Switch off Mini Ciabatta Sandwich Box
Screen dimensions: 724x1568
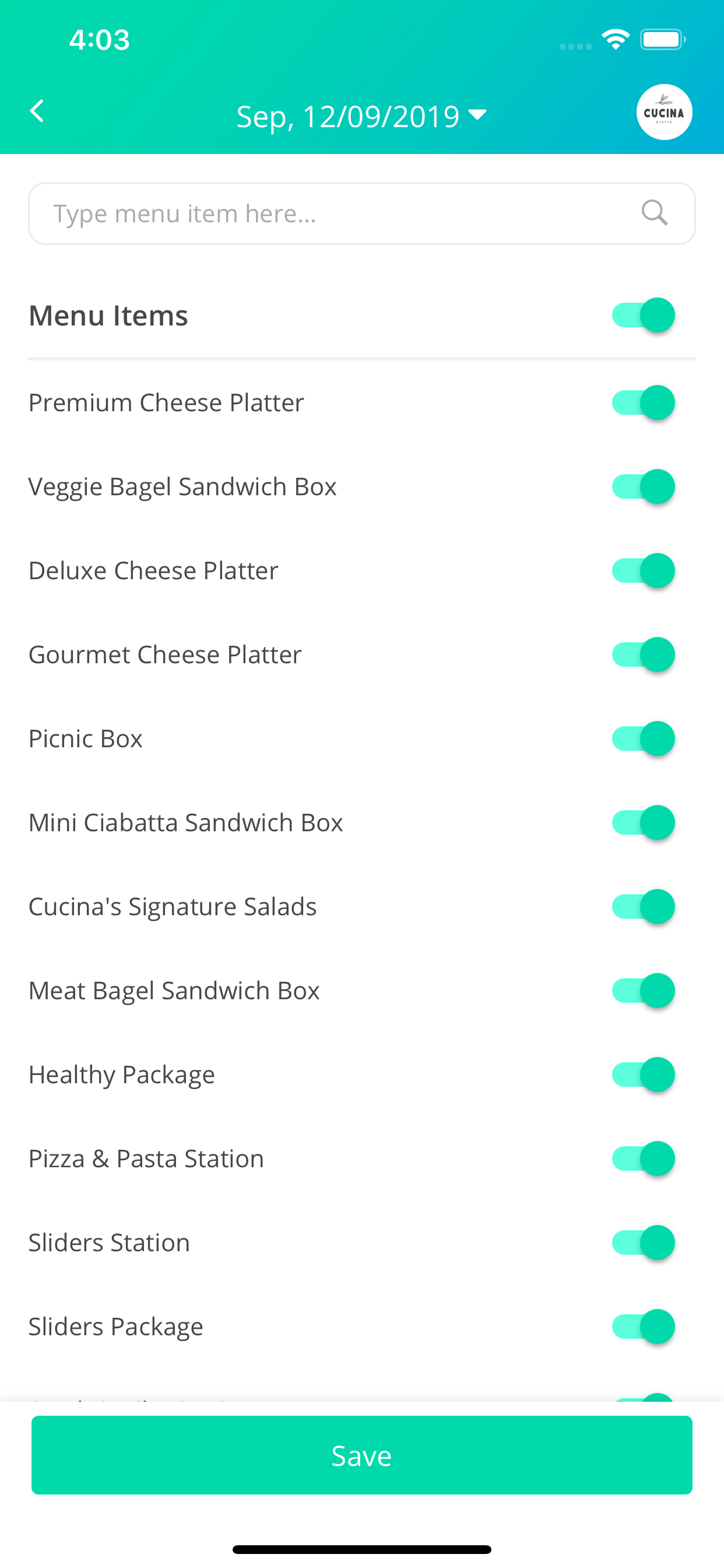tap(643, 822)
